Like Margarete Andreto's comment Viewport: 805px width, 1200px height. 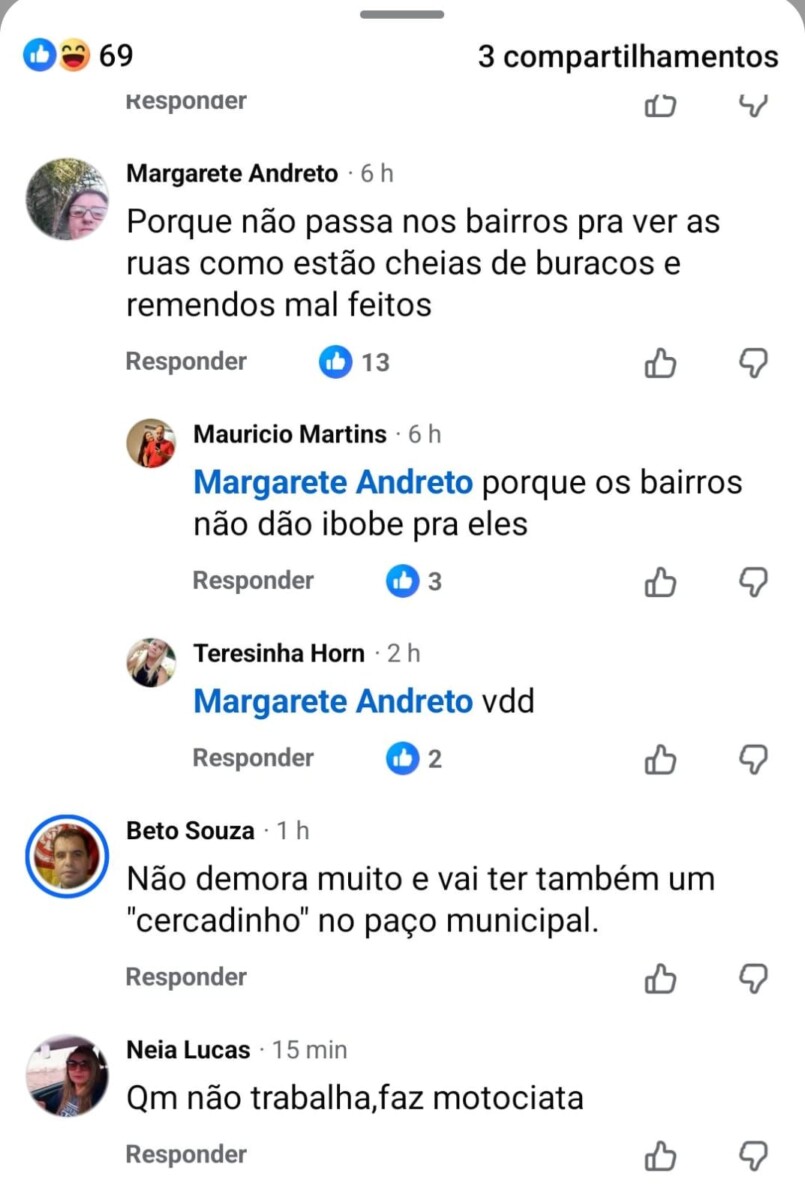pos(660,363)
